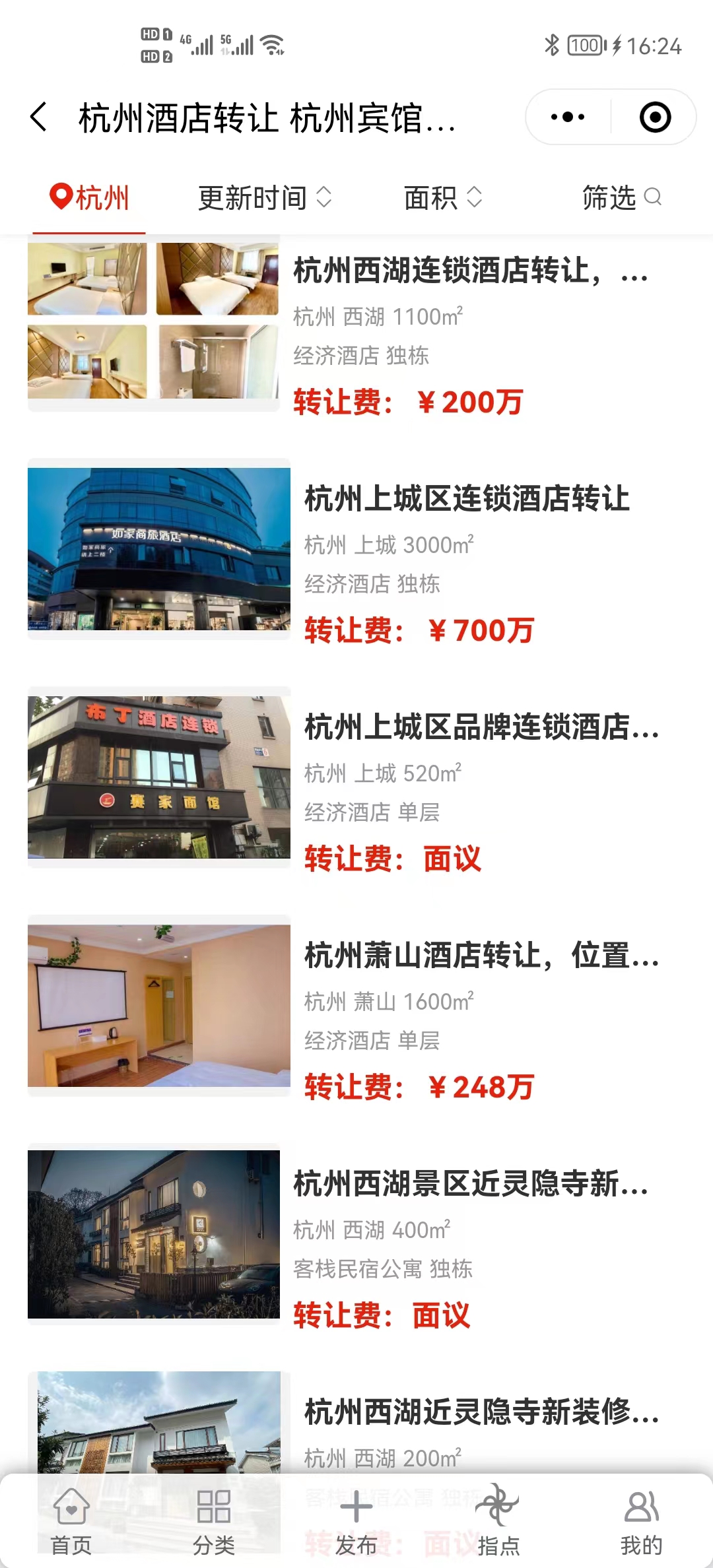Go back using the arrow icon
Image resolution: width=713 pixels, height=1568 pixels.
[40, 117]
